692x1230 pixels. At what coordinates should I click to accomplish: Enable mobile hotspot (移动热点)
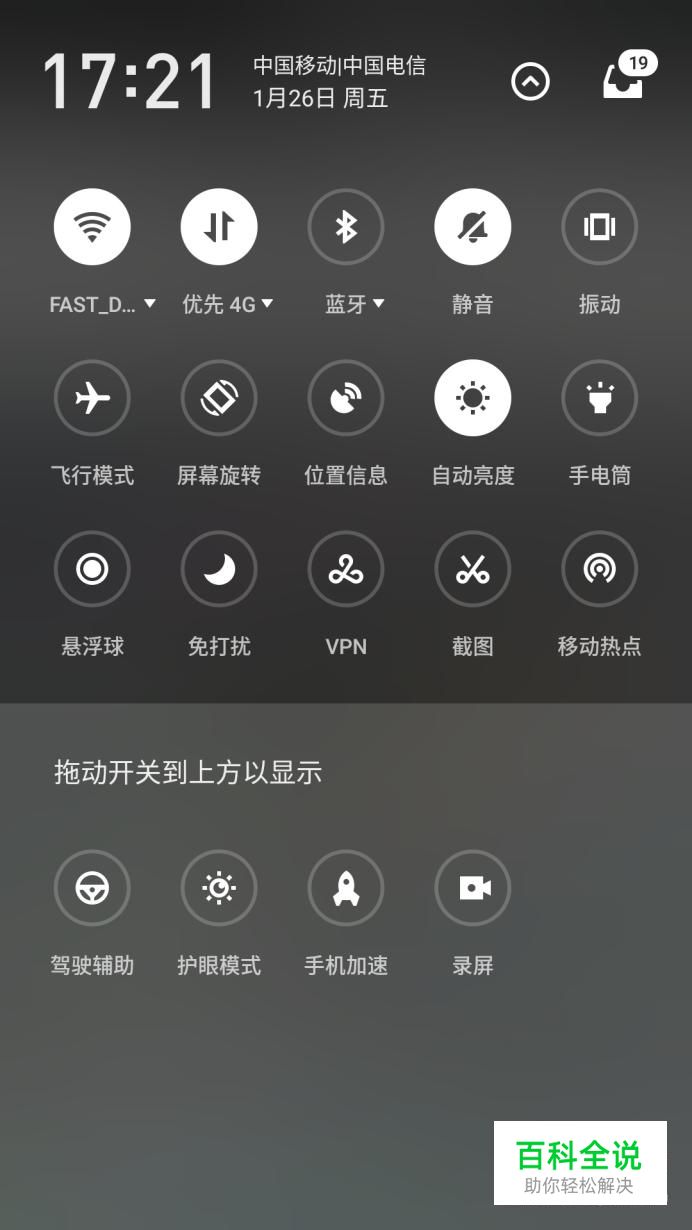coord(600,569)
